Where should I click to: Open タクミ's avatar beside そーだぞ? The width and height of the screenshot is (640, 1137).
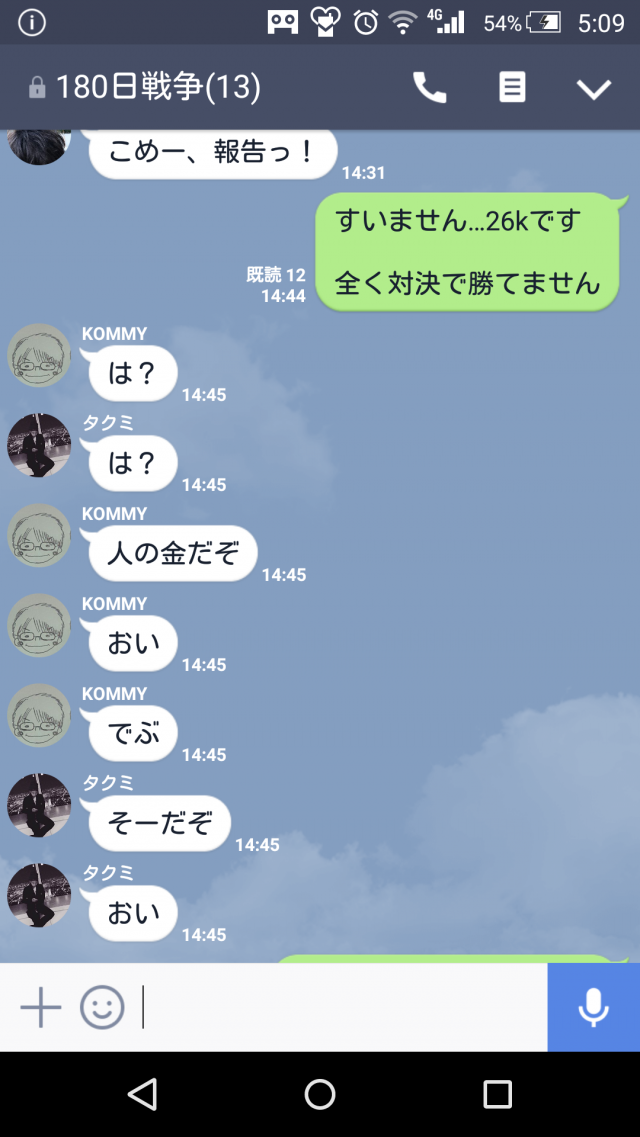tap(40, 805)
